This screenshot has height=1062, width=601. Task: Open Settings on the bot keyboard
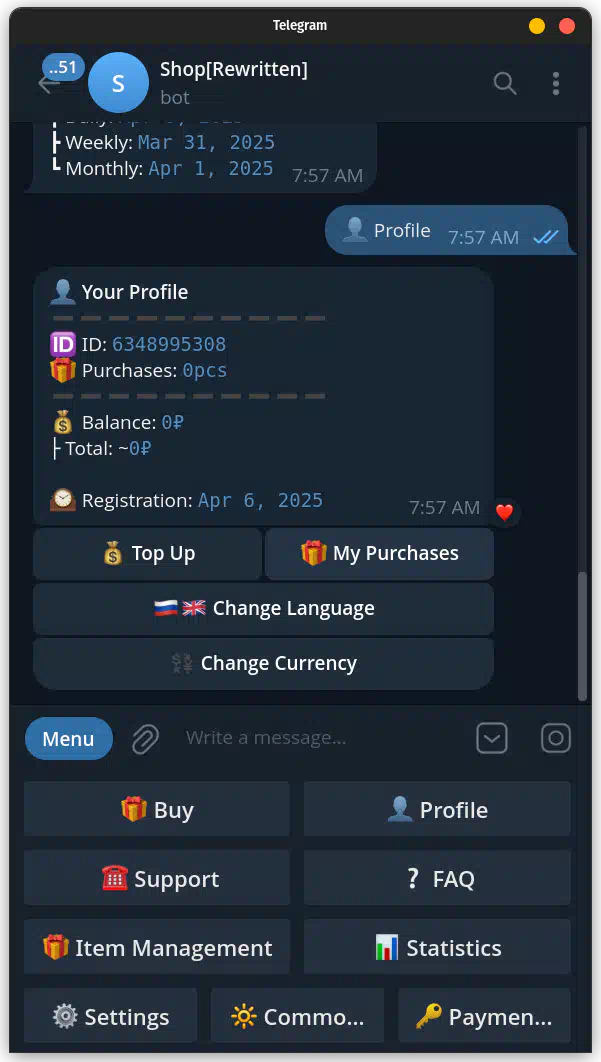110,1016
